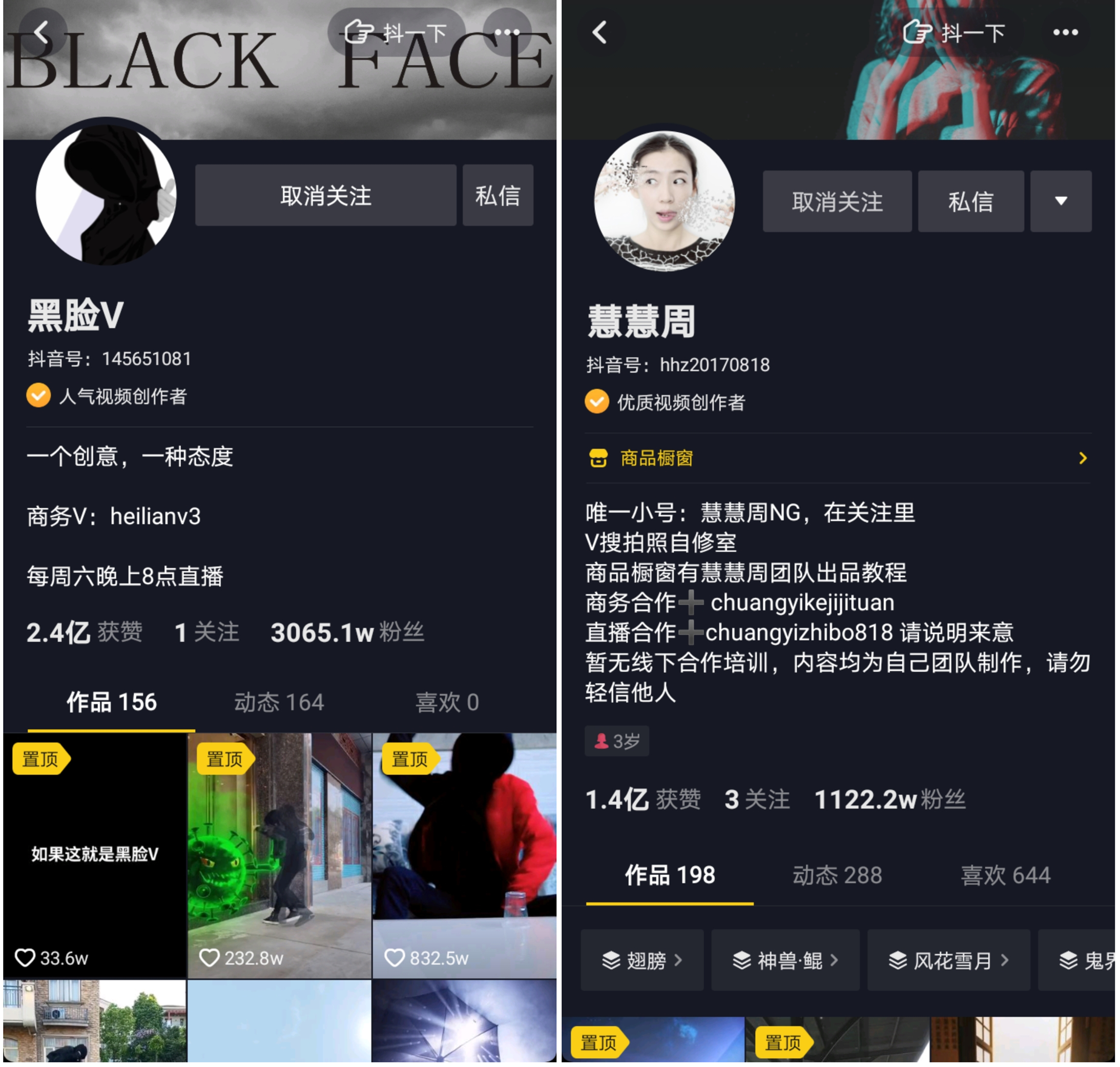Send 黑脸V a private message
This screenshot has height=1067, width=1120.
497,196
